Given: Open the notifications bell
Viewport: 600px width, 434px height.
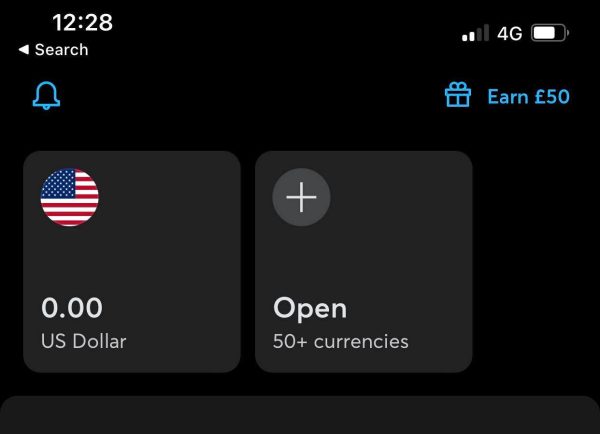Looking at the screenshot, I should (47, 96).
